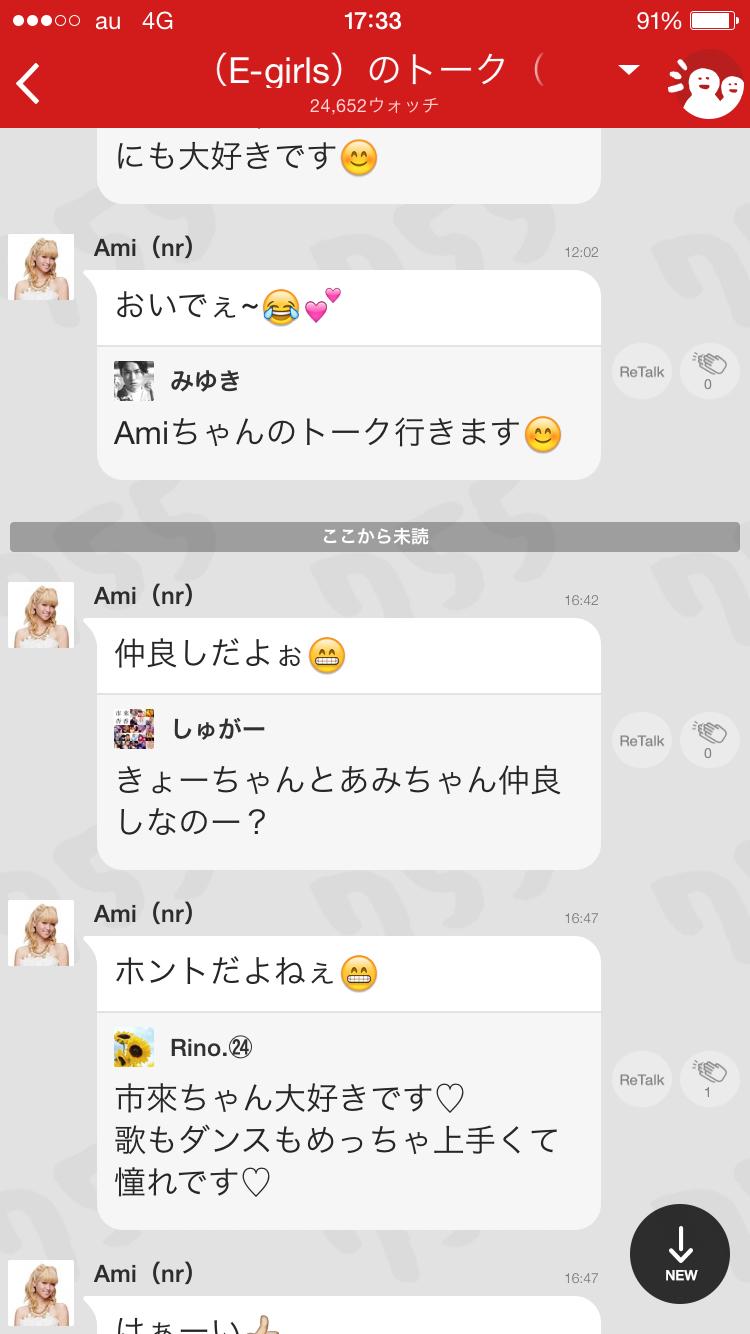Clap for the reply to Rino.㉔
750x1334 pixels.
tap(708, 1080)
